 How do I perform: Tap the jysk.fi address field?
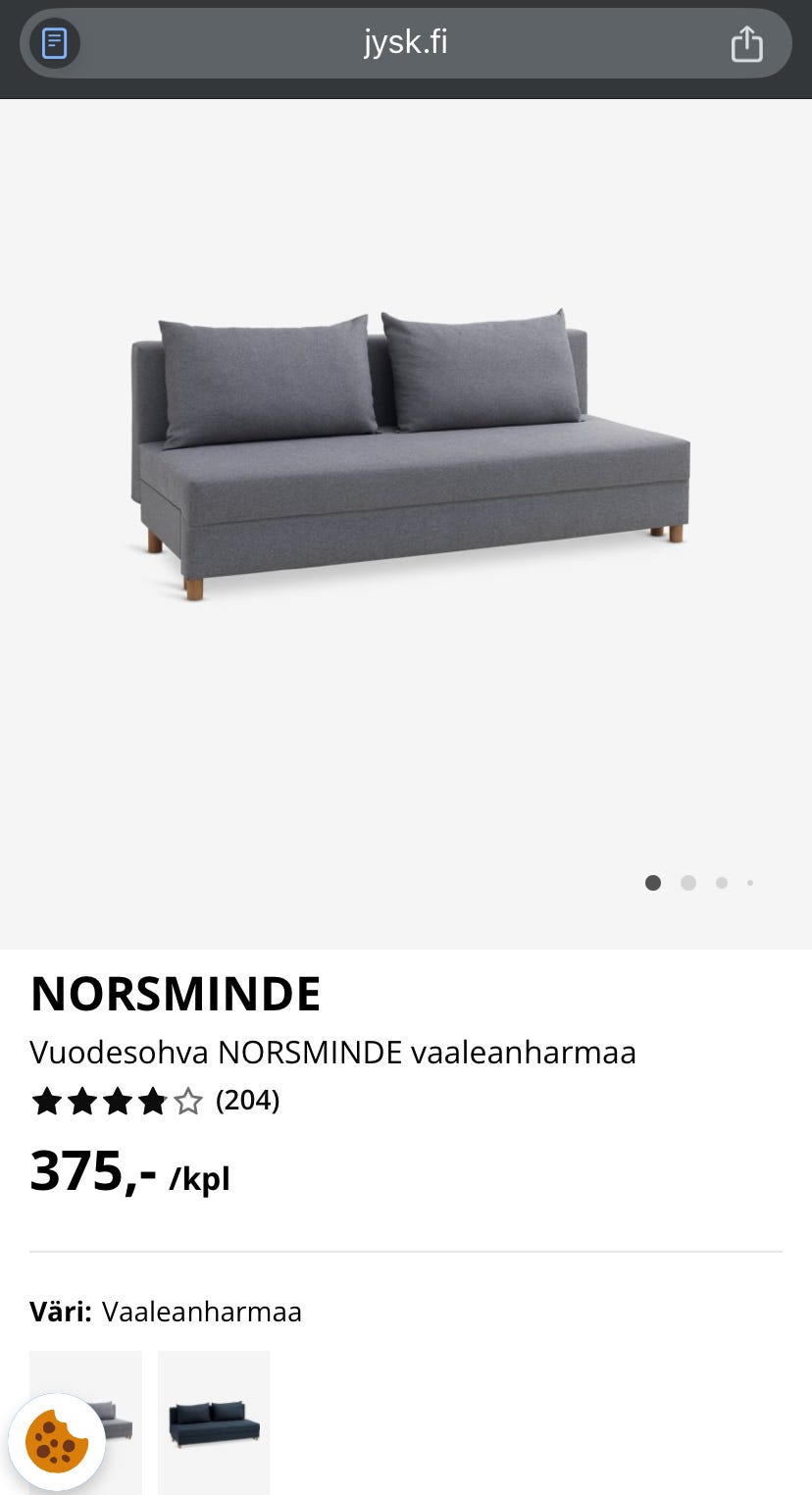(x=405, y=43)
